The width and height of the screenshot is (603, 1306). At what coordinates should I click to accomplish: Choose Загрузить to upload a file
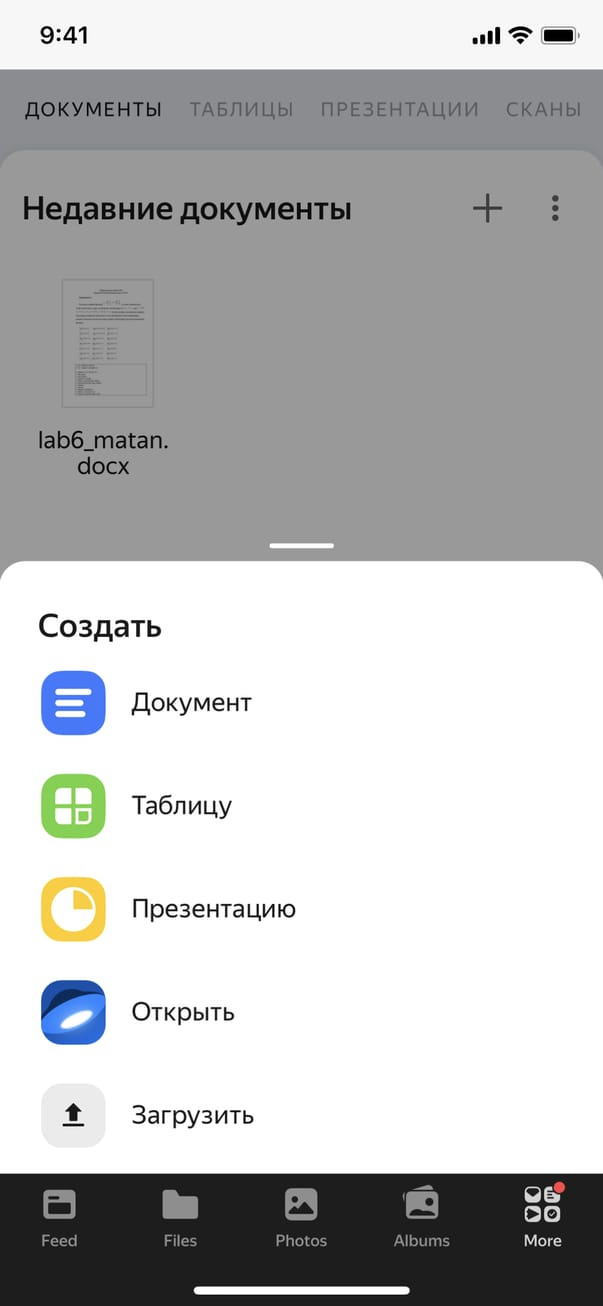pos(192,1115)
